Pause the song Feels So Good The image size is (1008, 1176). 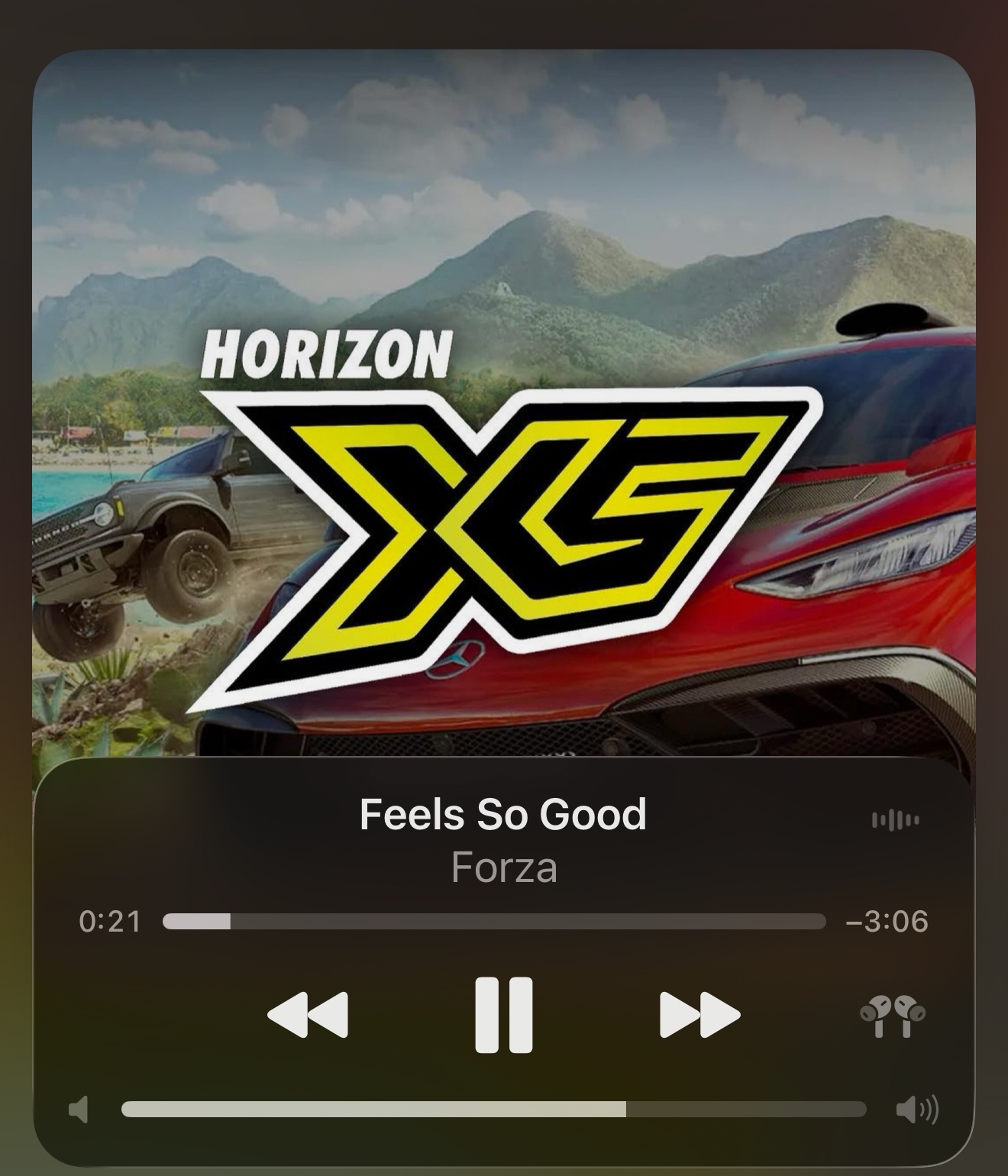[x=503, y=1015]
